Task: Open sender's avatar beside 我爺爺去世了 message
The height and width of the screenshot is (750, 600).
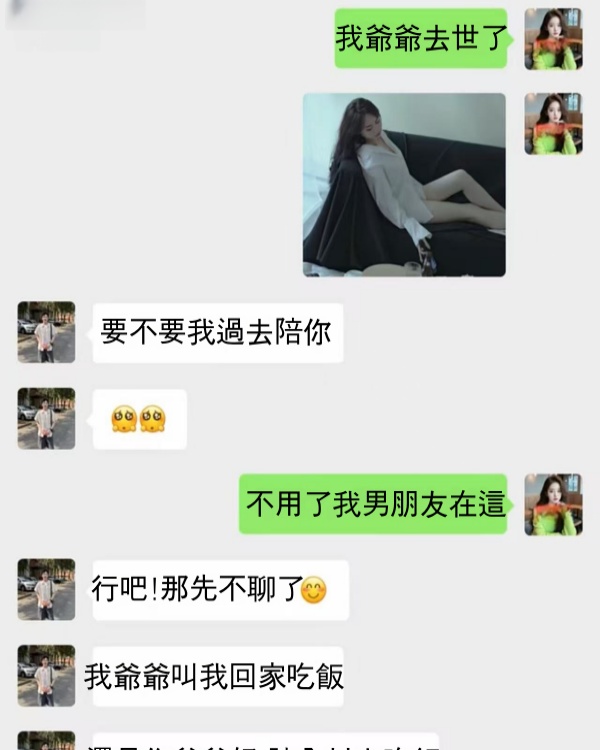Action: coord(553,39)
